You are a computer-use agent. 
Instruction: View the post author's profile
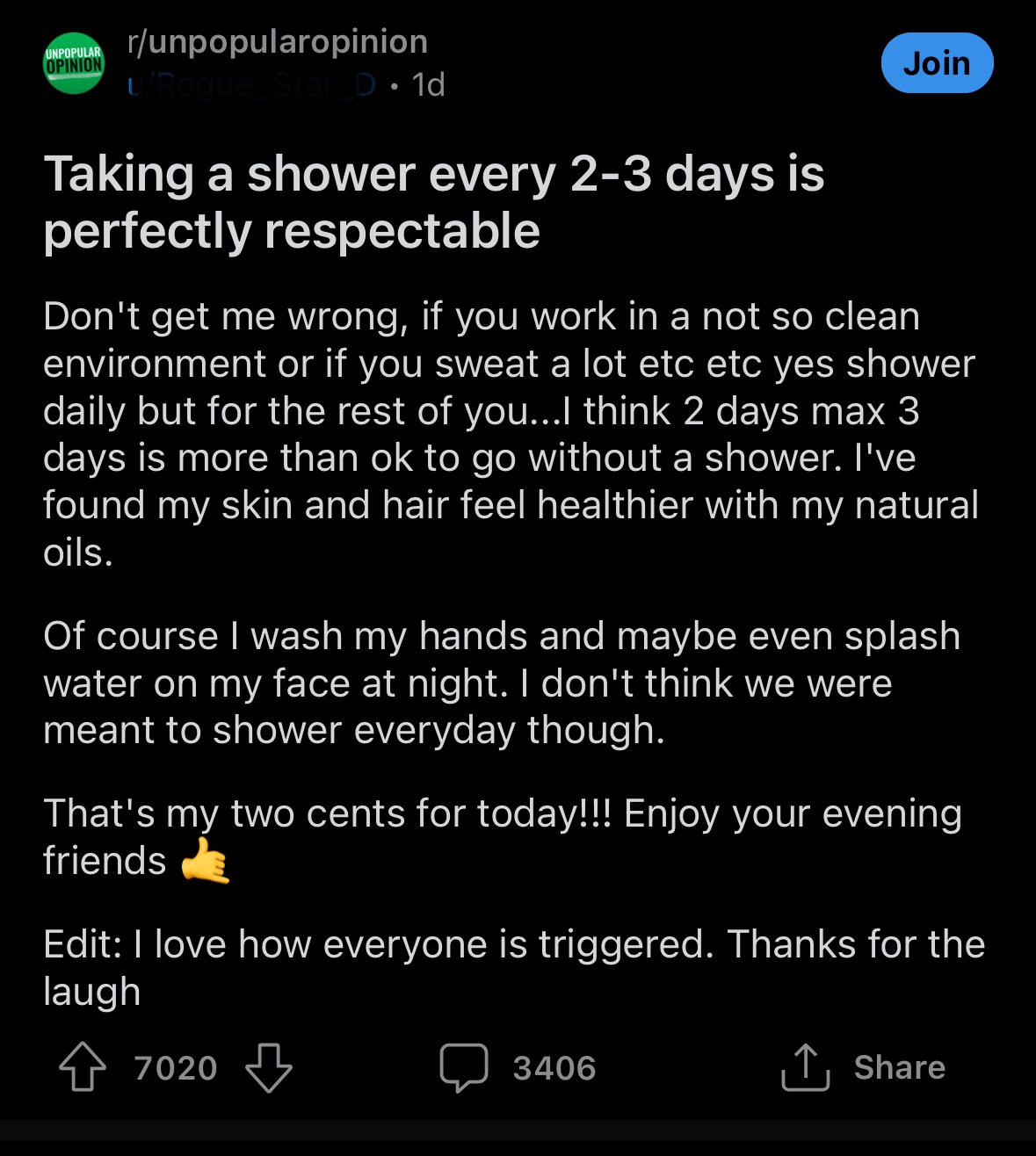pos(252,85)
